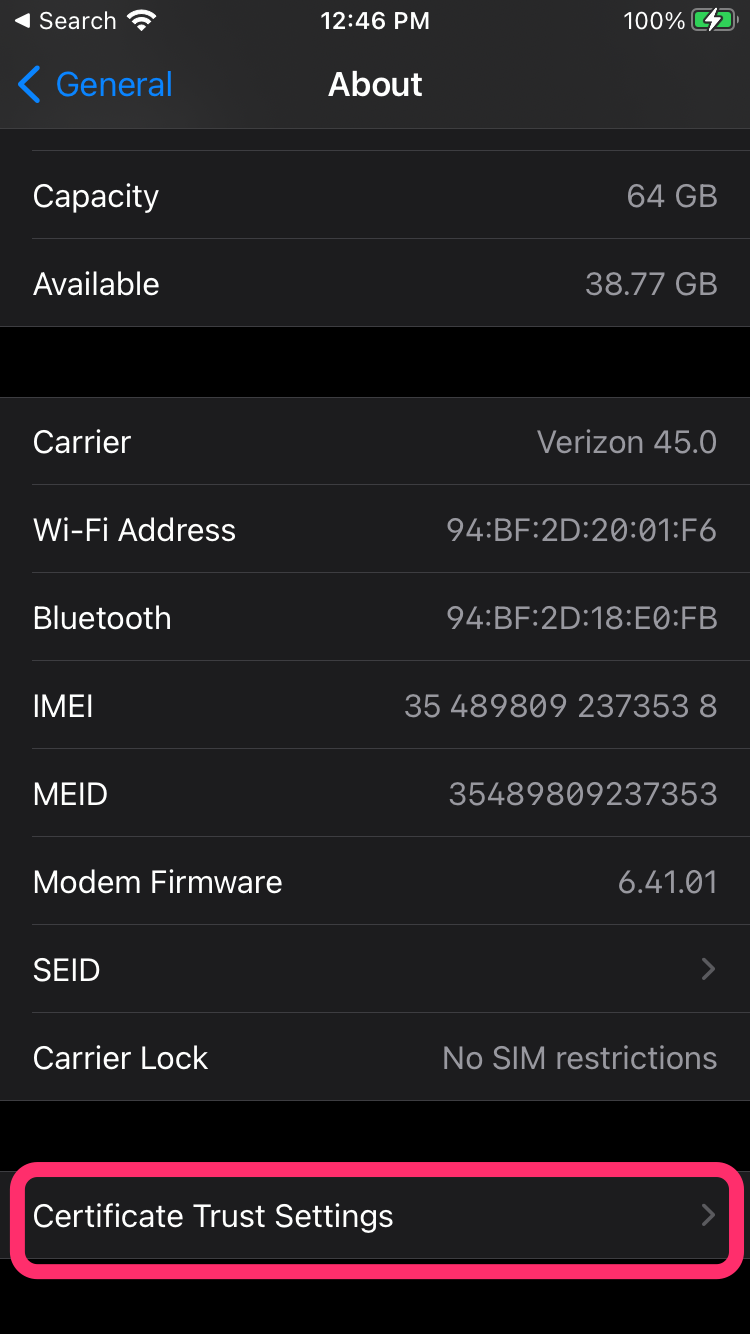The width and height of the screenshot is (750, 1334).
Task: Open the SEID row
Action: click(375, 969)
